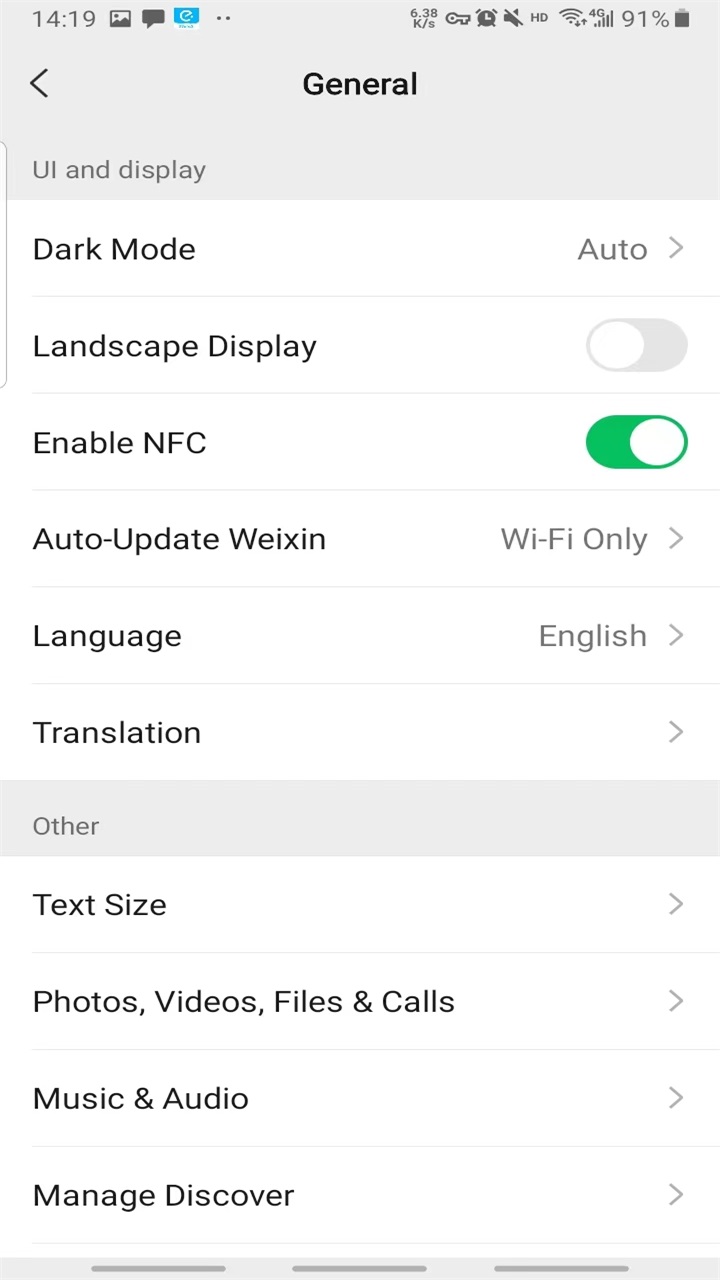
Task: Open the Dark Mode options set to Auto
Action: (x=360, y=249)
